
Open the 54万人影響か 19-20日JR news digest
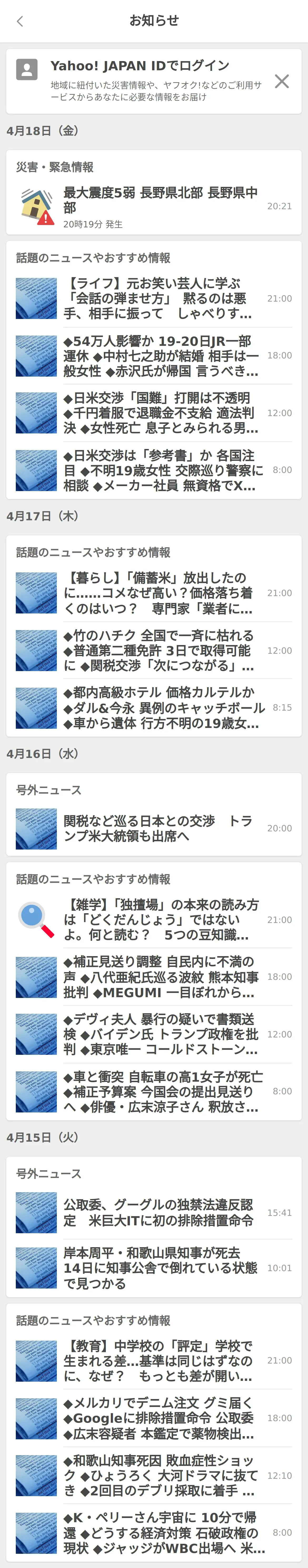click(x=160, y=356)
